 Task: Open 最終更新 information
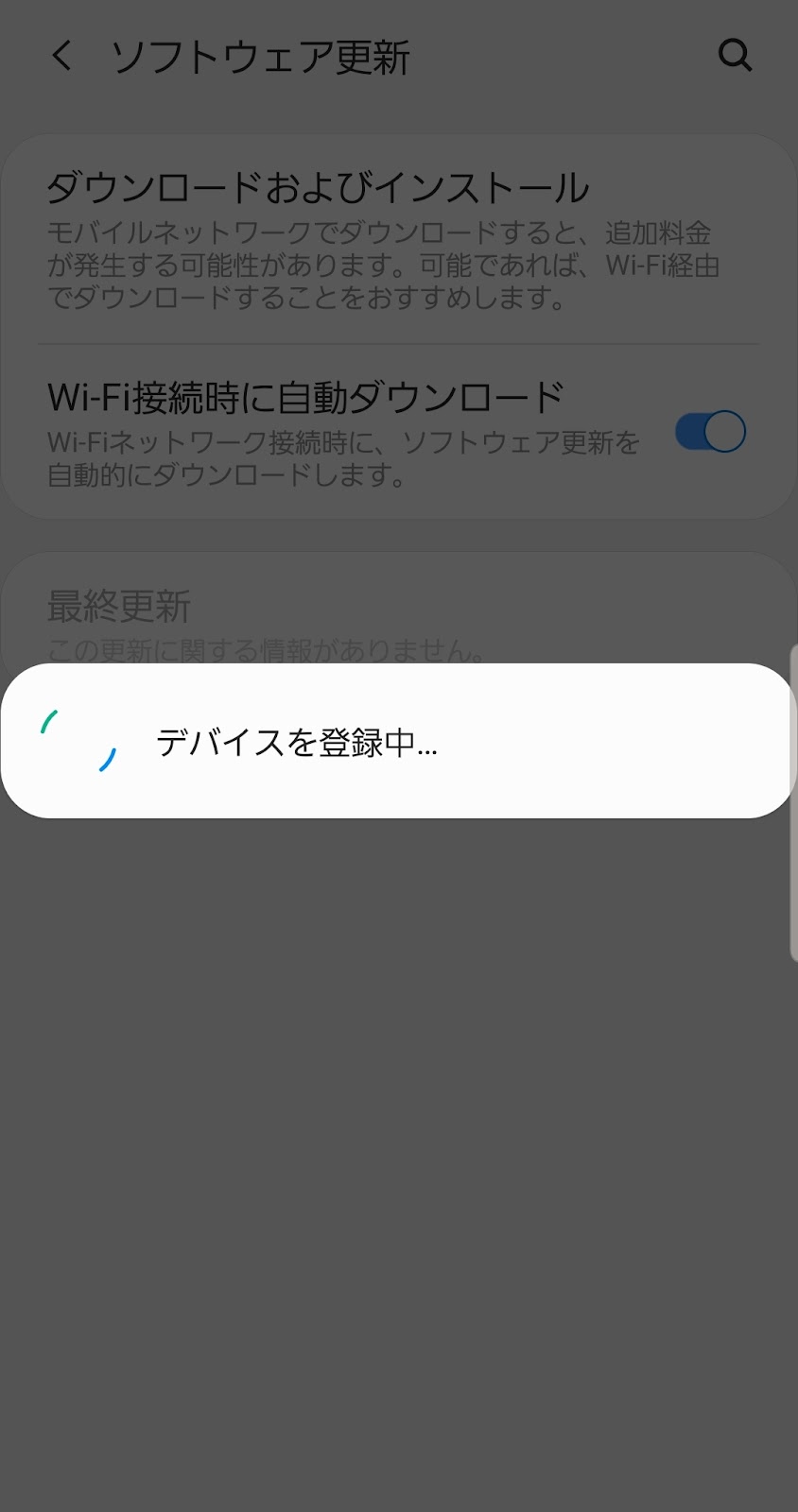coord(398,609)
